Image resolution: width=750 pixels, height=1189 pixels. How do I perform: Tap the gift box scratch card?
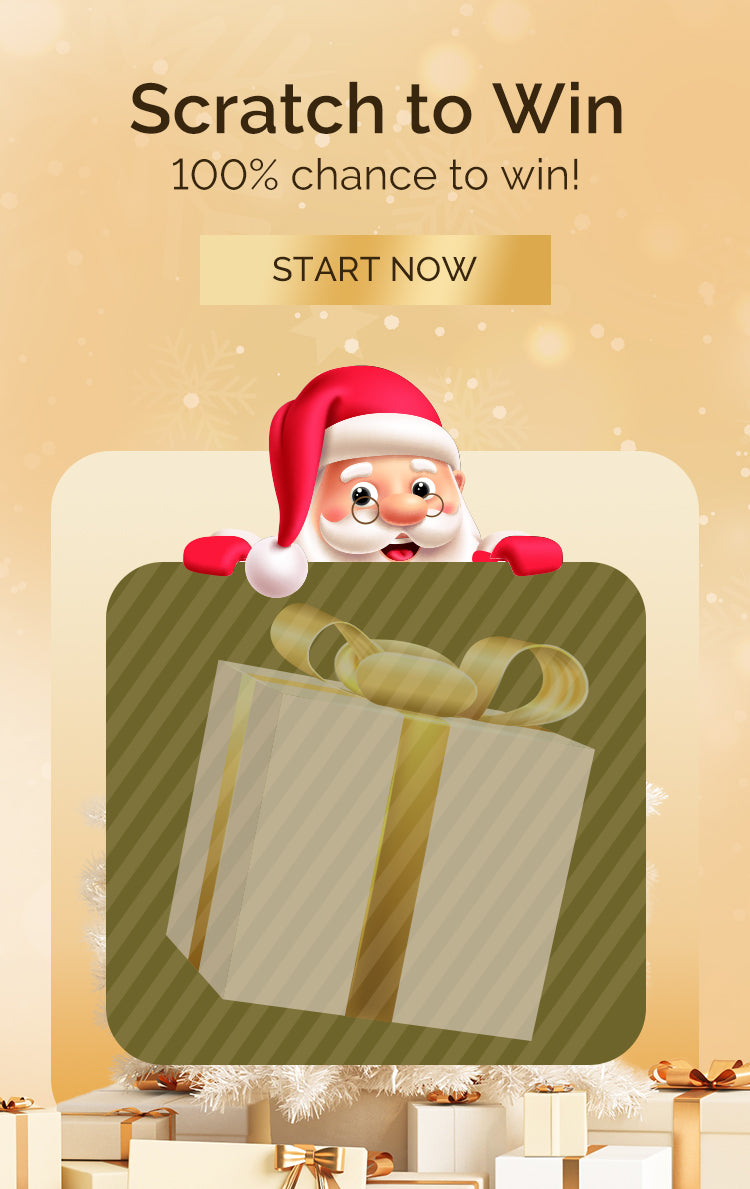376,812
